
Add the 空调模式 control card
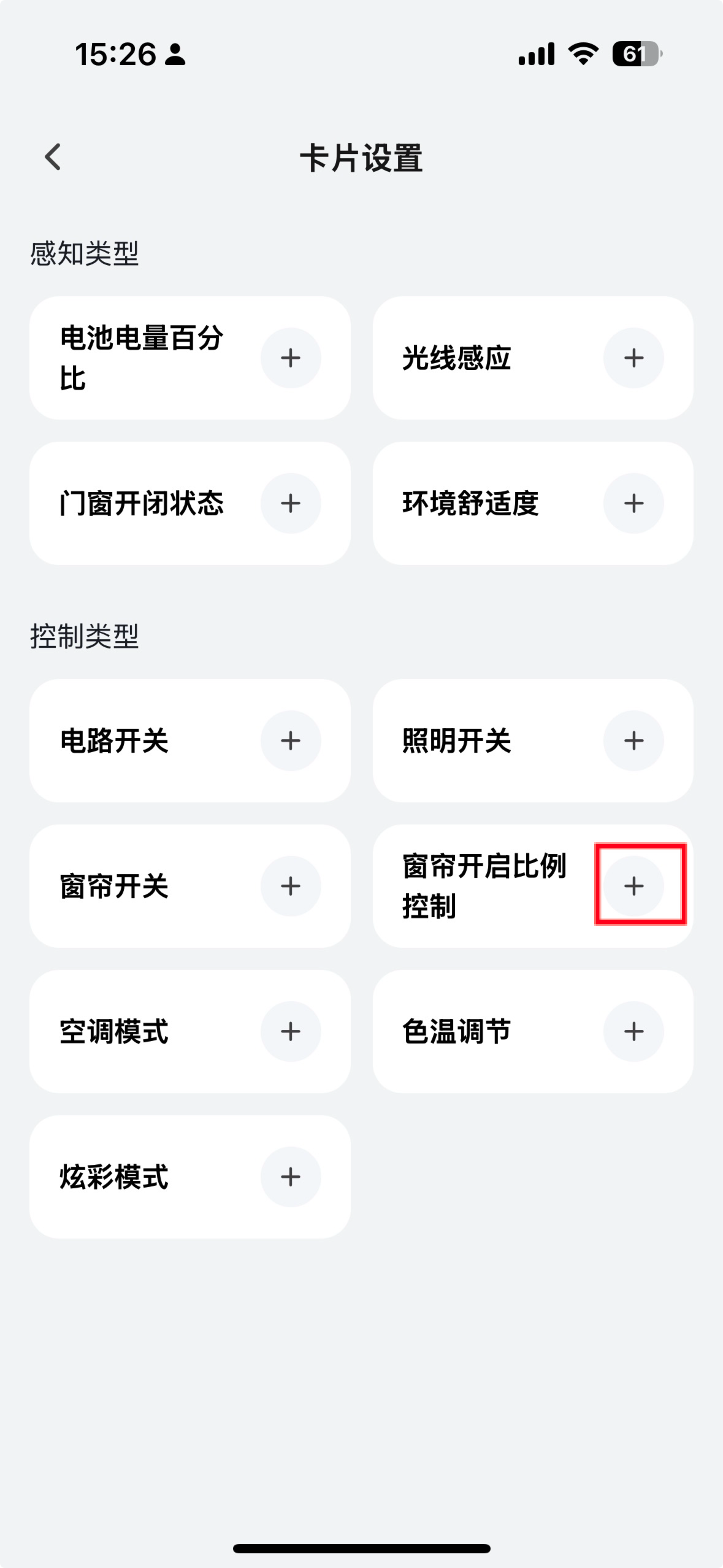pos(290,1031)
